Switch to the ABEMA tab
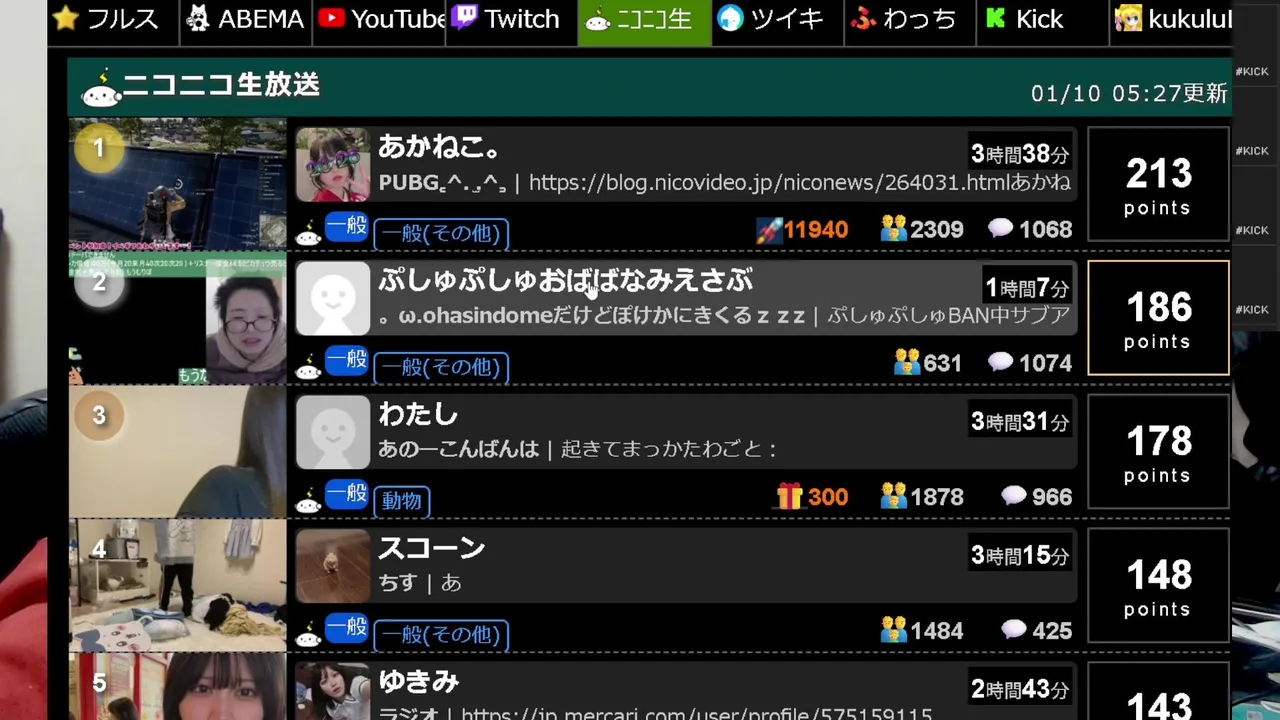The image size is (1280, 720). [245, 20]
